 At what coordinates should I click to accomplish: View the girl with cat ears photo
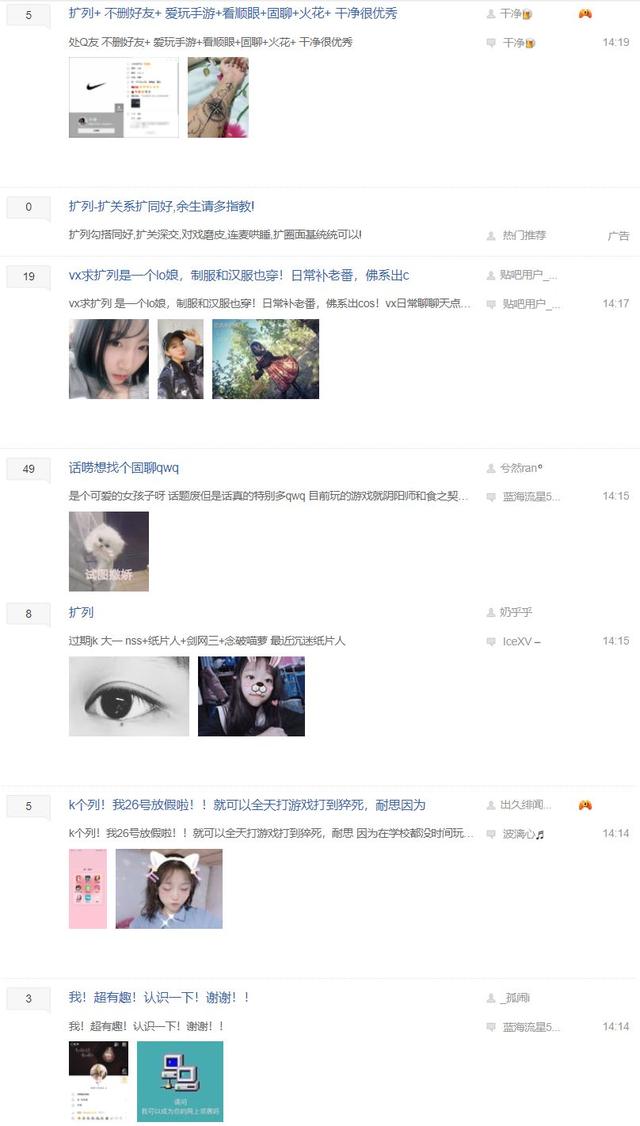click(x=169, y=888)
